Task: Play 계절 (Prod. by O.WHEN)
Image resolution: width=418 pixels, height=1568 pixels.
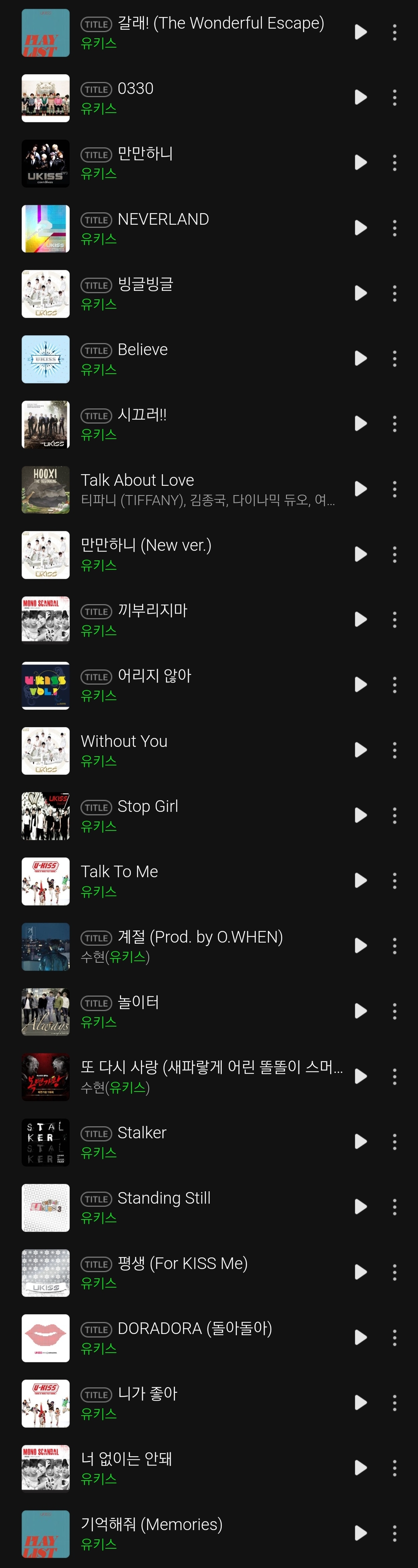Action: 361,945
